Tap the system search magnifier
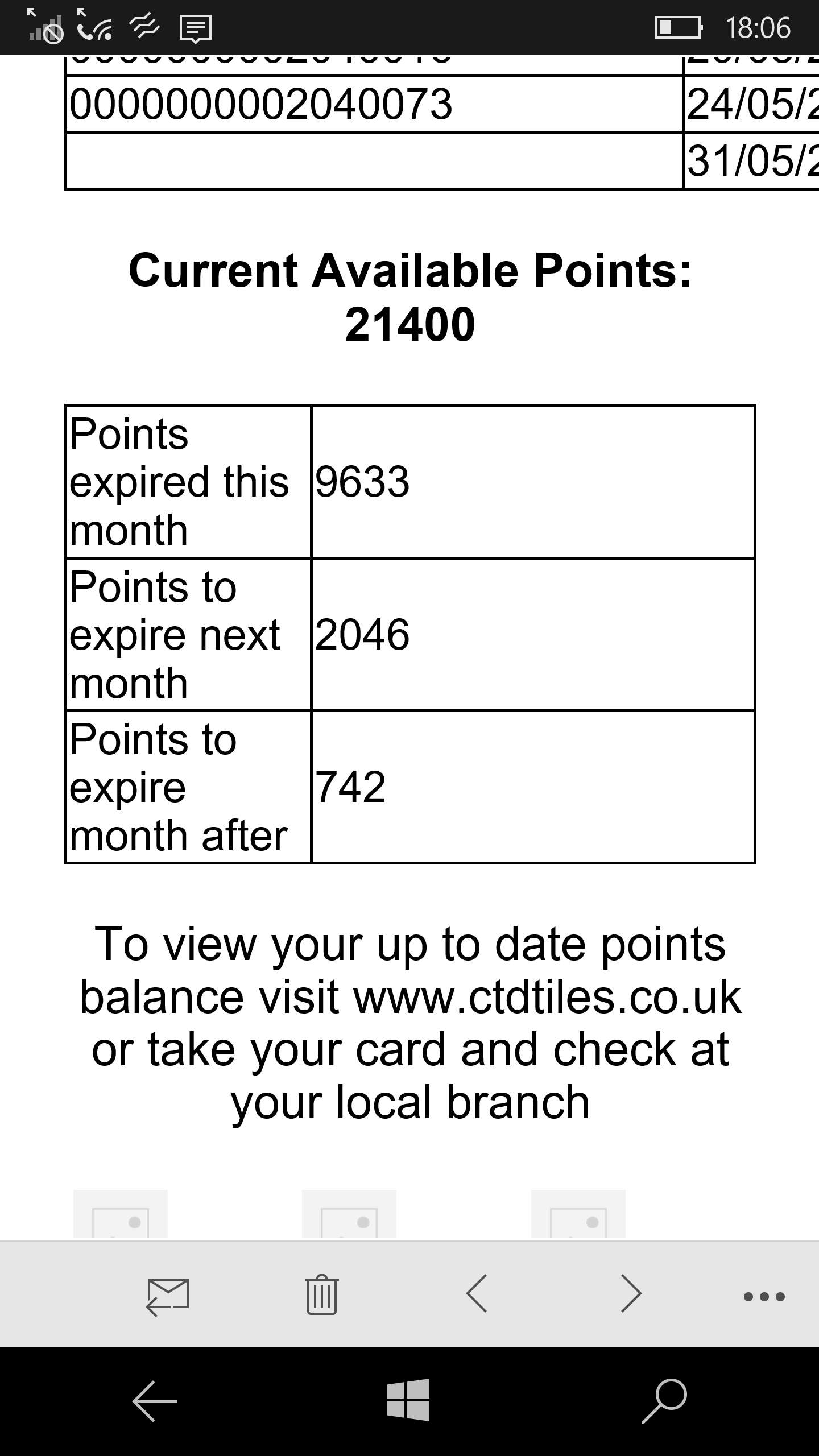The height and width of the screenshot is (1456, 819). [664, 1401]
